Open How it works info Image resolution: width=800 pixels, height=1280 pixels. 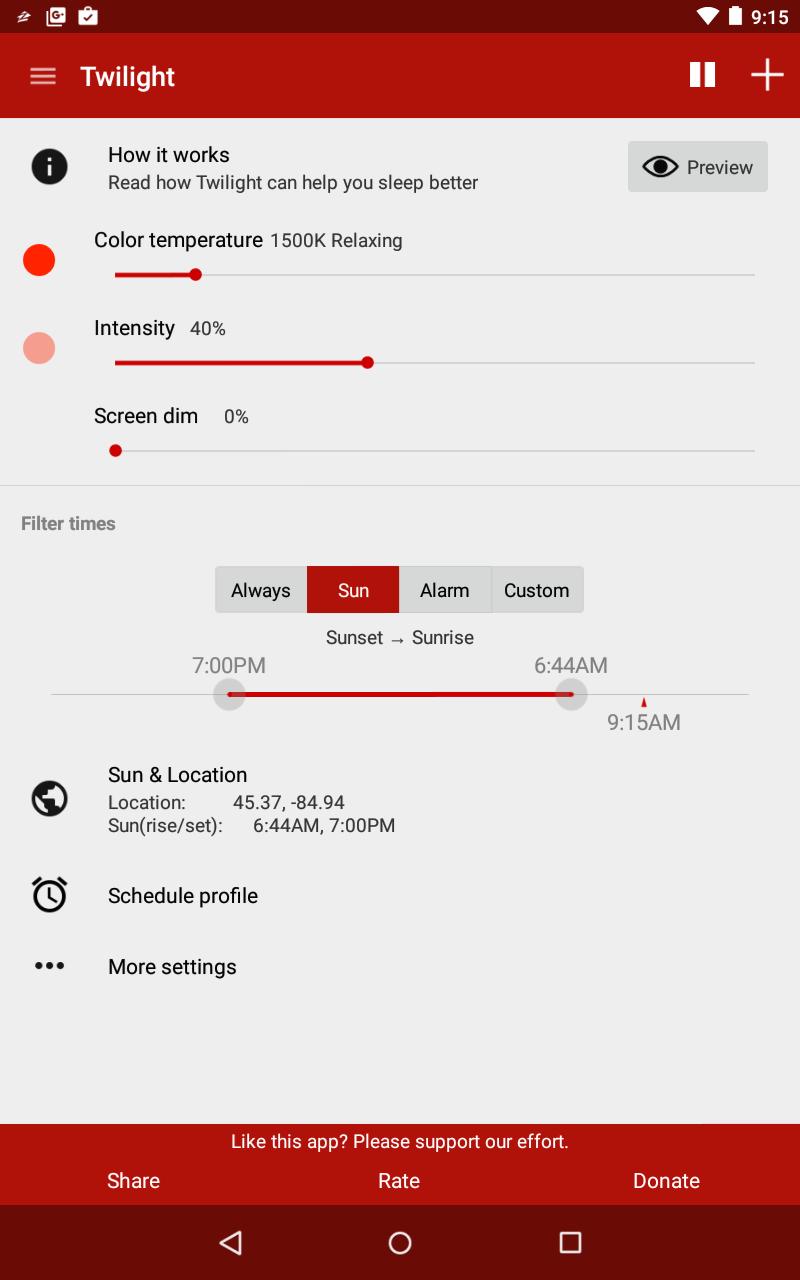292,167
